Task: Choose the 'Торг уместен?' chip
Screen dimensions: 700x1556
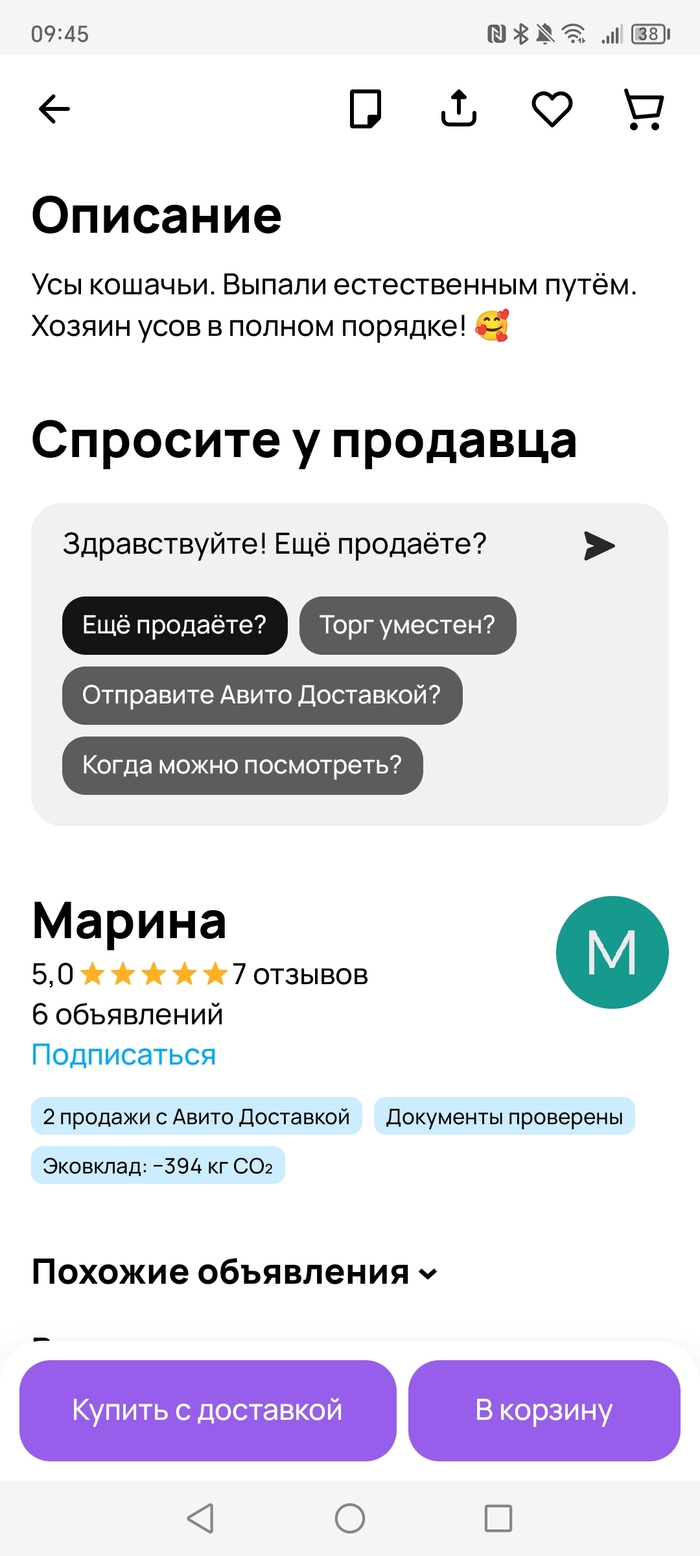Action: click(407, 626)
